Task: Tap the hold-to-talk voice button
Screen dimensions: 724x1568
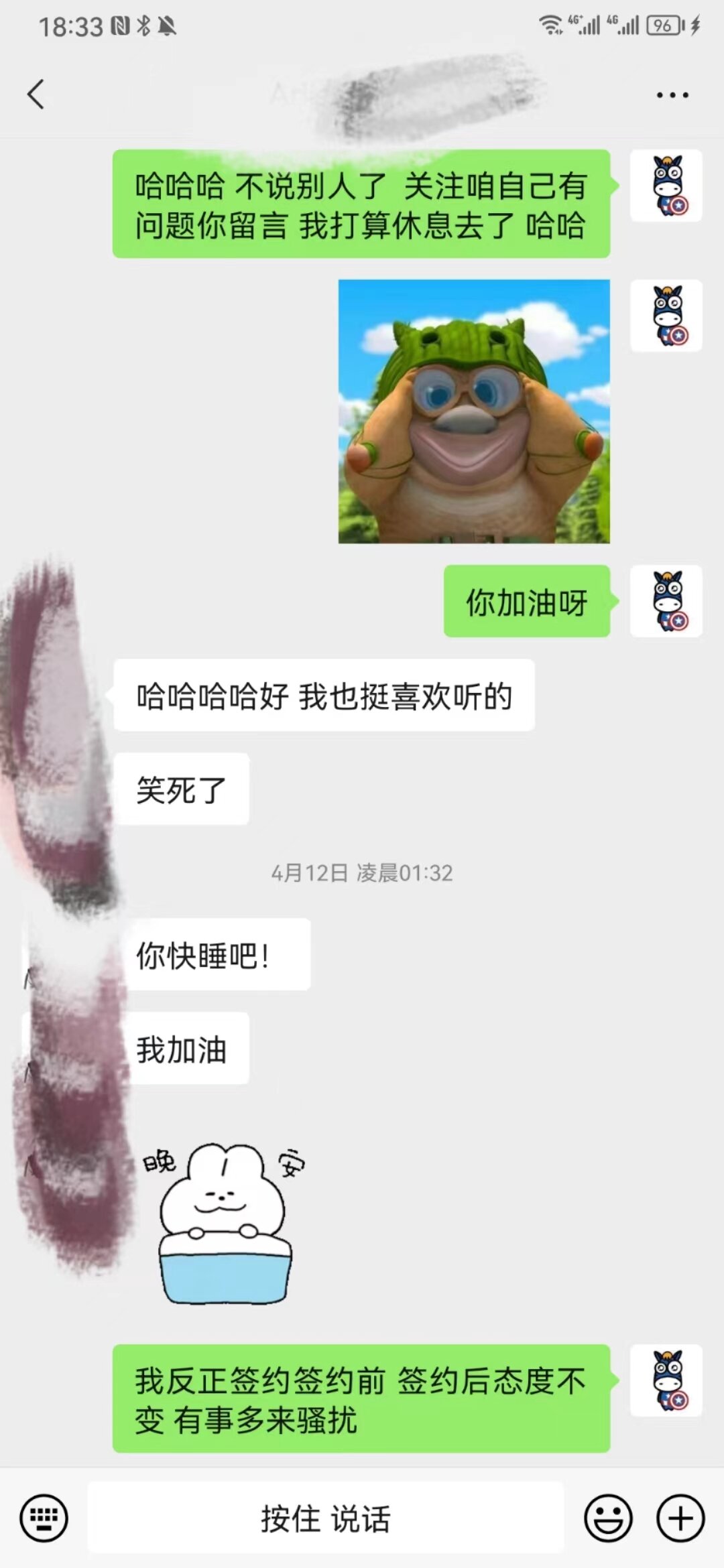Action: pyautogui.click(x=326, y=1518)
